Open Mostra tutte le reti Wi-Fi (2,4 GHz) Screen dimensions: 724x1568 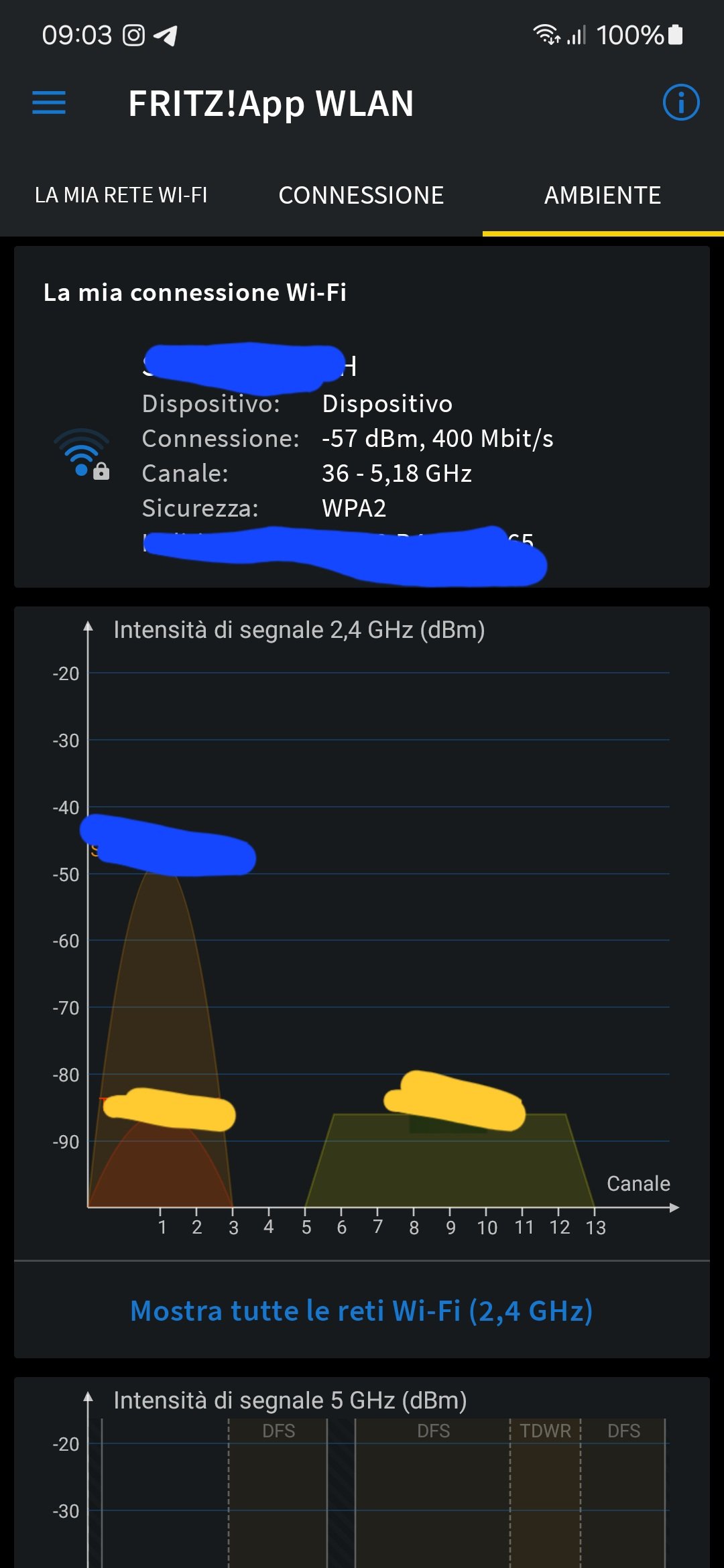coord(362,1311)
